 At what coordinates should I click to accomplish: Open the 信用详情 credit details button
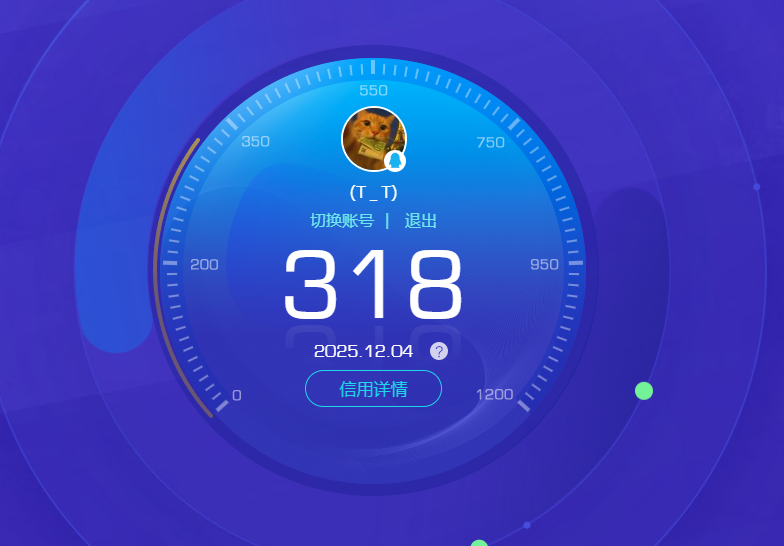373,389
